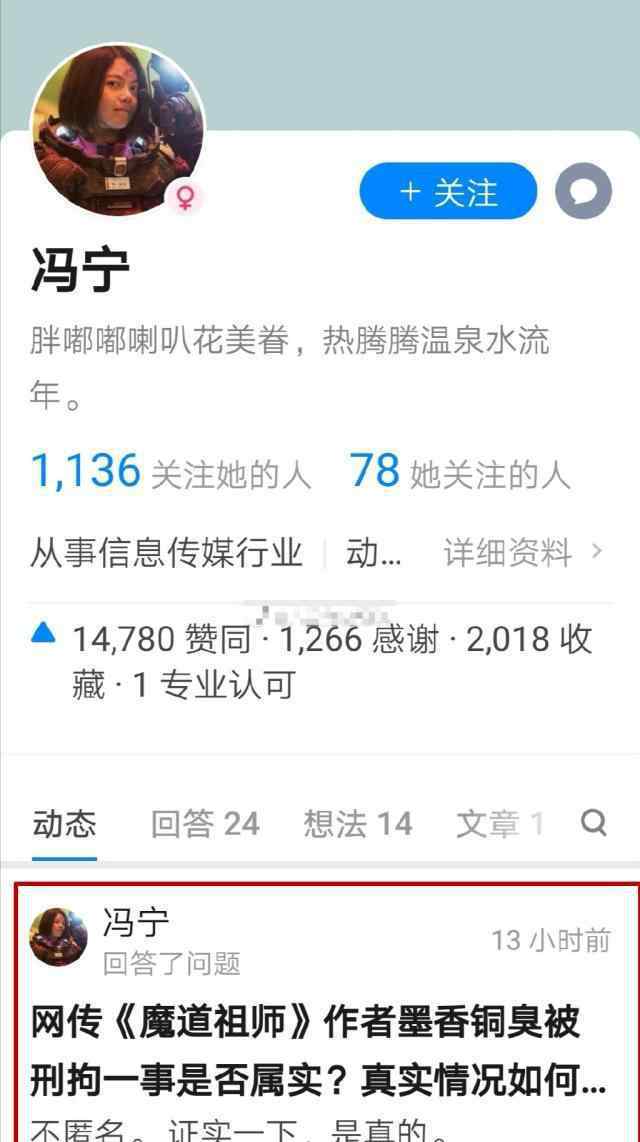The width and height of the screenshot is (640, 1142).
Task: Switch to the 回答 24 tab
Action: (205, 824)
